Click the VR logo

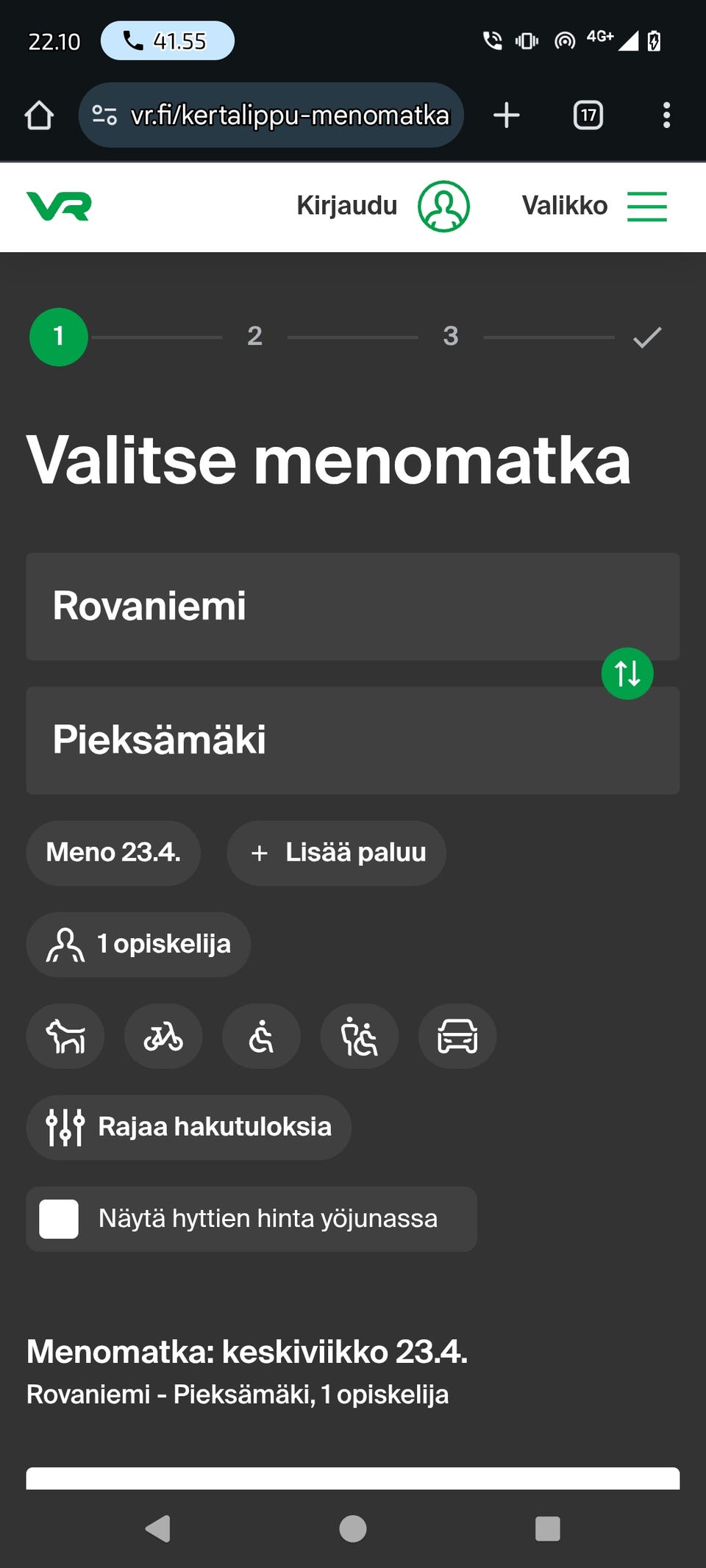click(57, 207)
